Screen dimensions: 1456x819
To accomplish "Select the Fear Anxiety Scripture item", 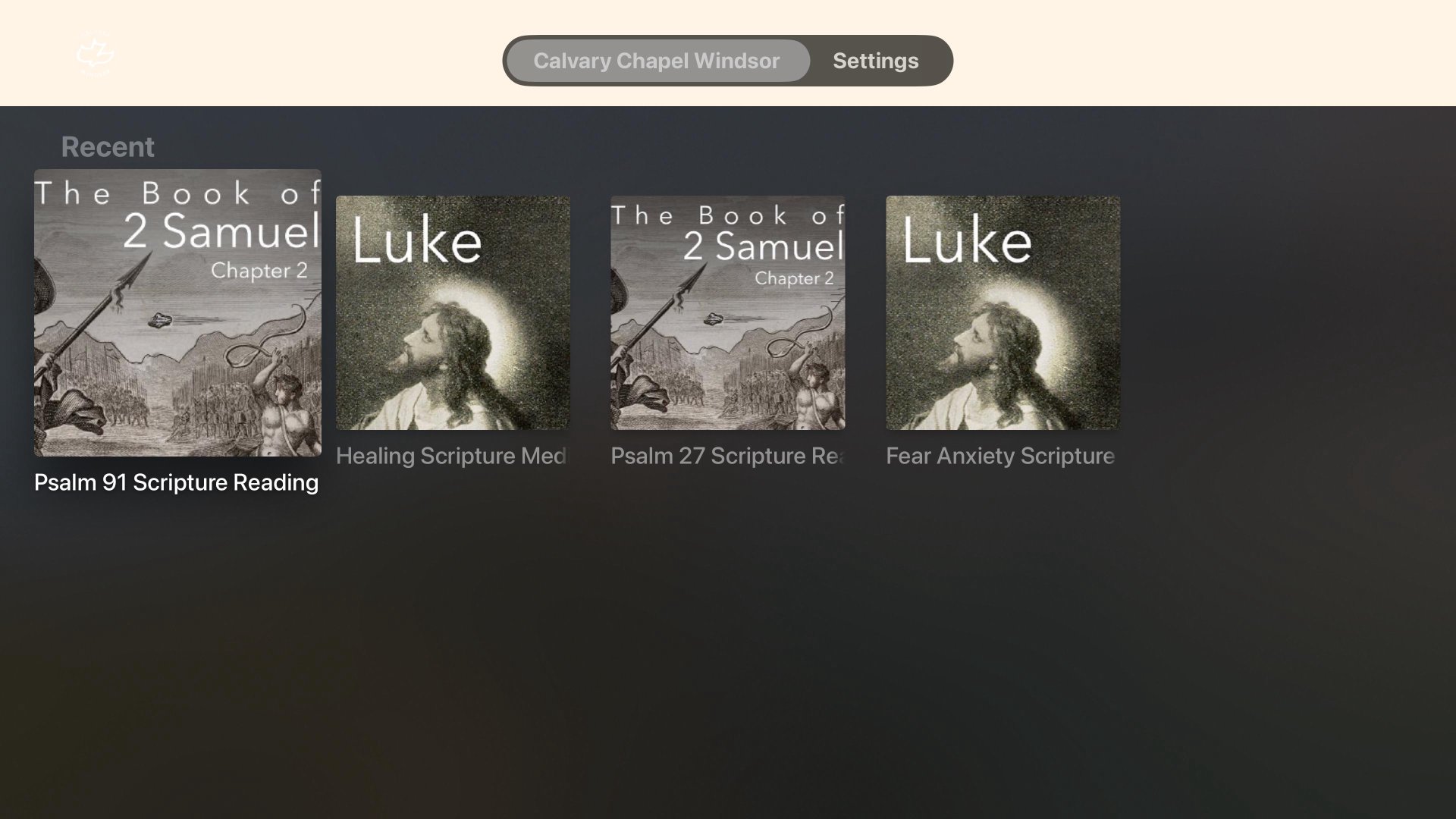I will (1003, 312).
